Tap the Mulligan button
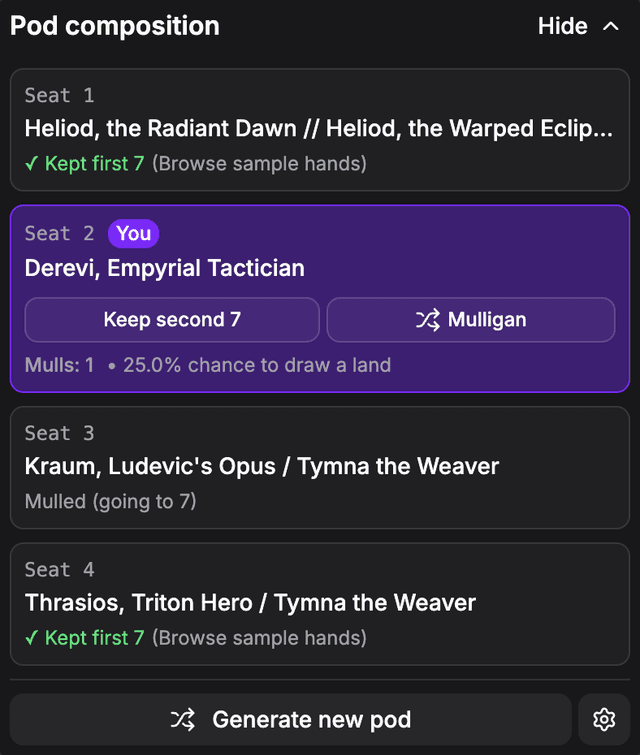640x755 pixels. click(470, 320)
